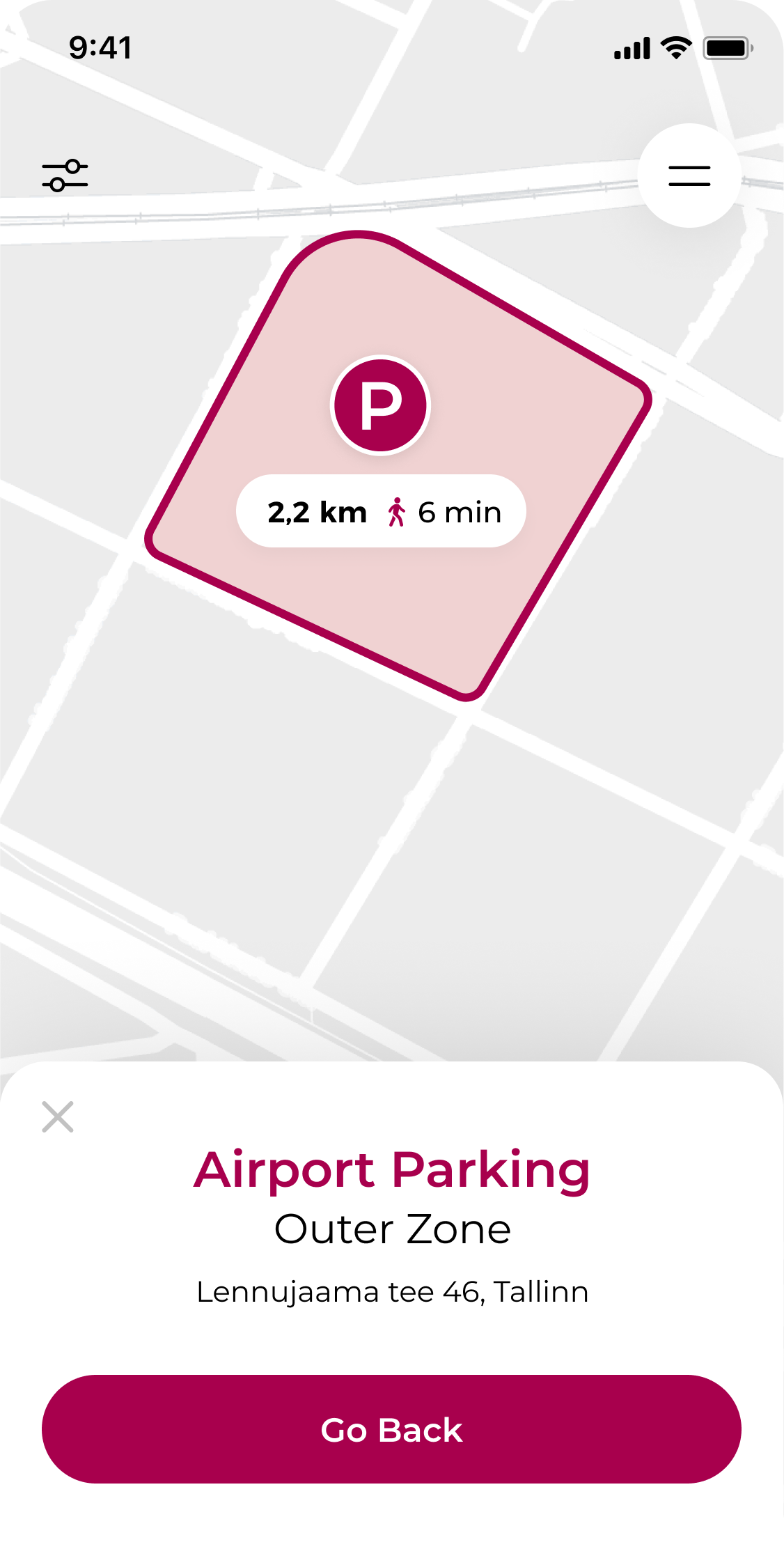
Task: Tap the Go Back button
Action: tap(391, 1429)
